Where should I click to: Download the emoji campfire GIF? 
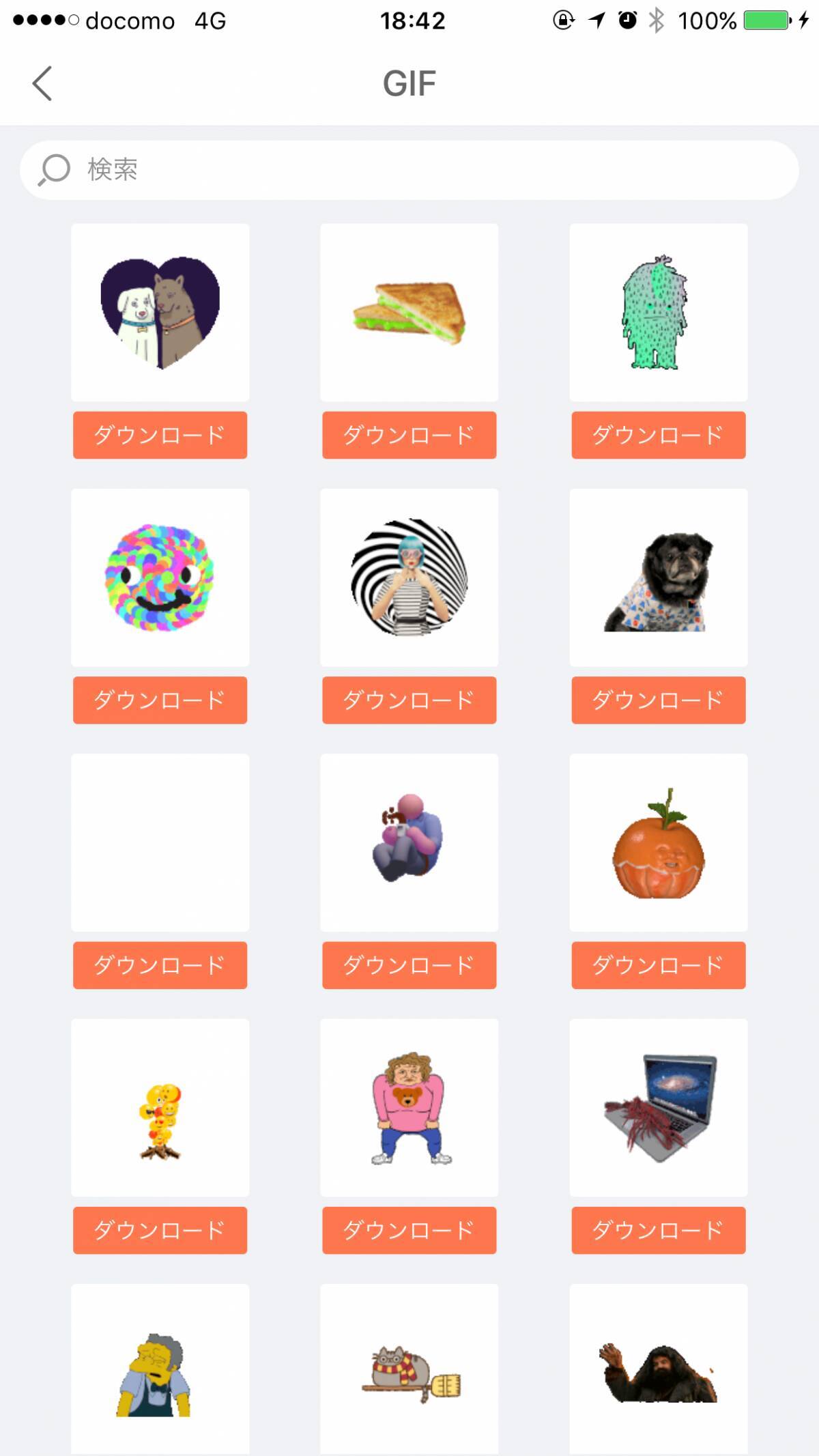160,1230
